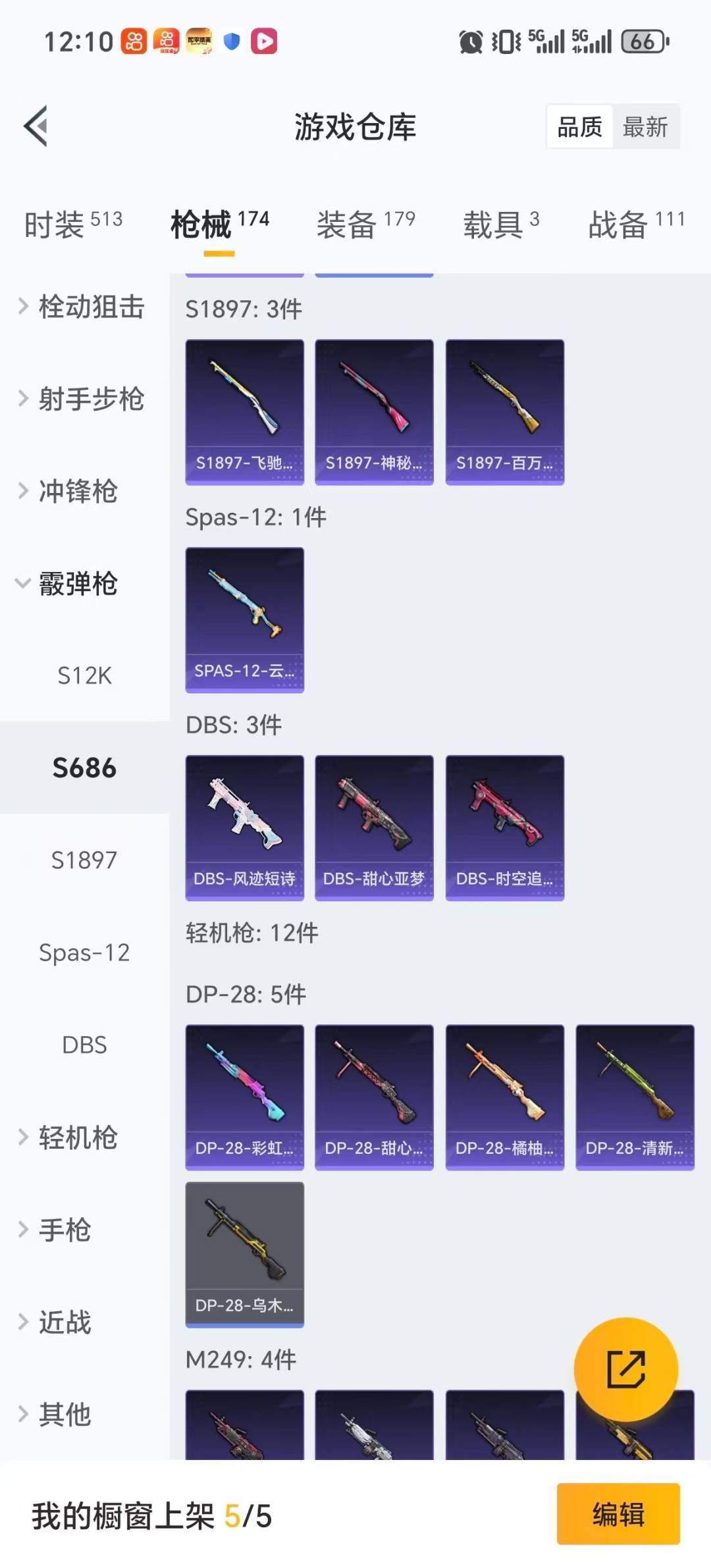Switch to the 时装 tab
This screenshot has height=1568, width=711.
point(73,224)
